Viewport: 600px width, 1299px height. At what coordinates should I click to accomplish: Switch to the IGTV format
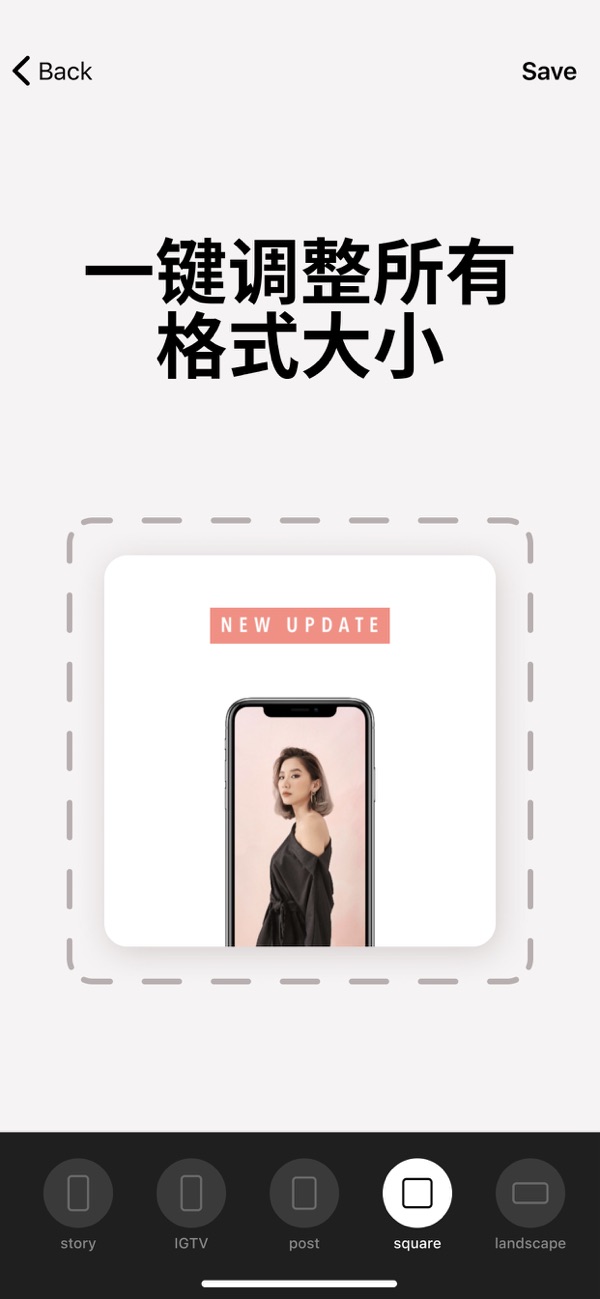[x=191, y=1194]
